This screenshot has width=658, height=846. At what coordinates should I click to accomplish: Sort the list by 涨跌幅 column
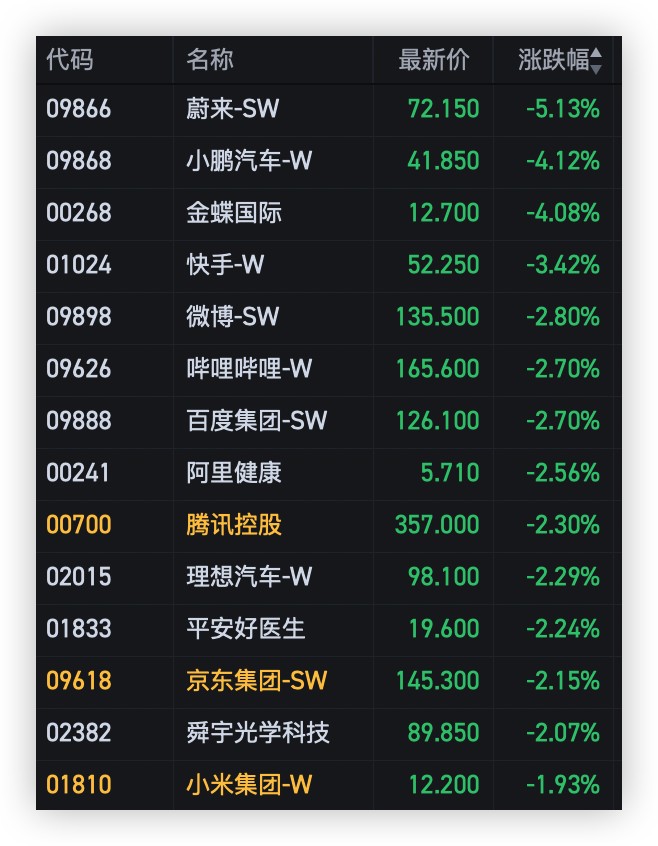click(559, 60)
